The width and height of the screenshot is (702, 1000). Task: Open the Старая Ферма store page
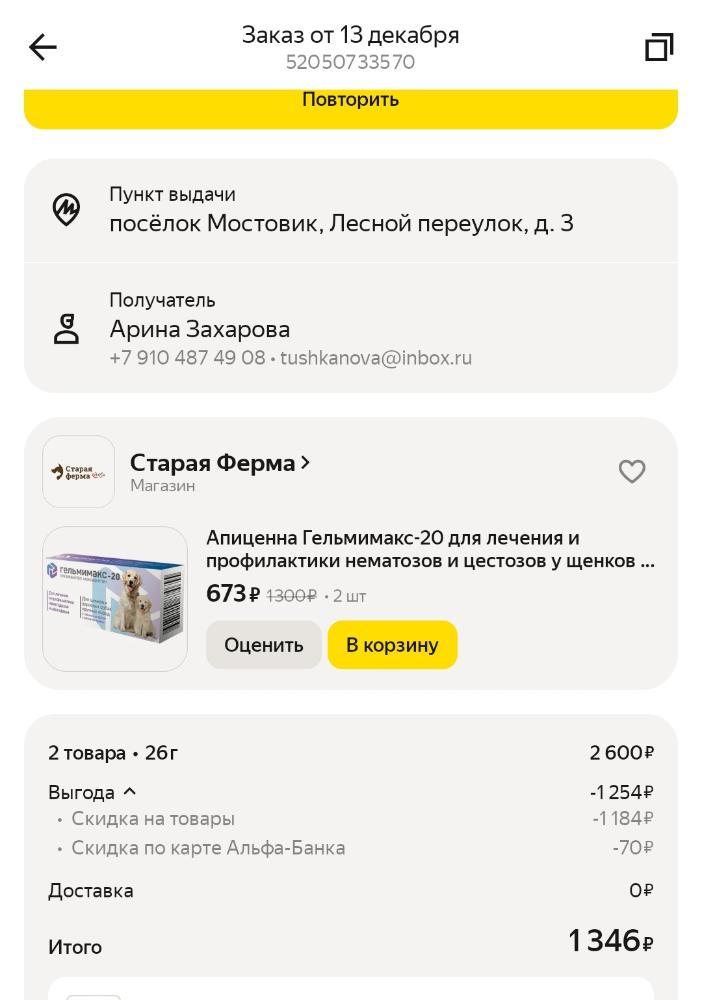220,464
